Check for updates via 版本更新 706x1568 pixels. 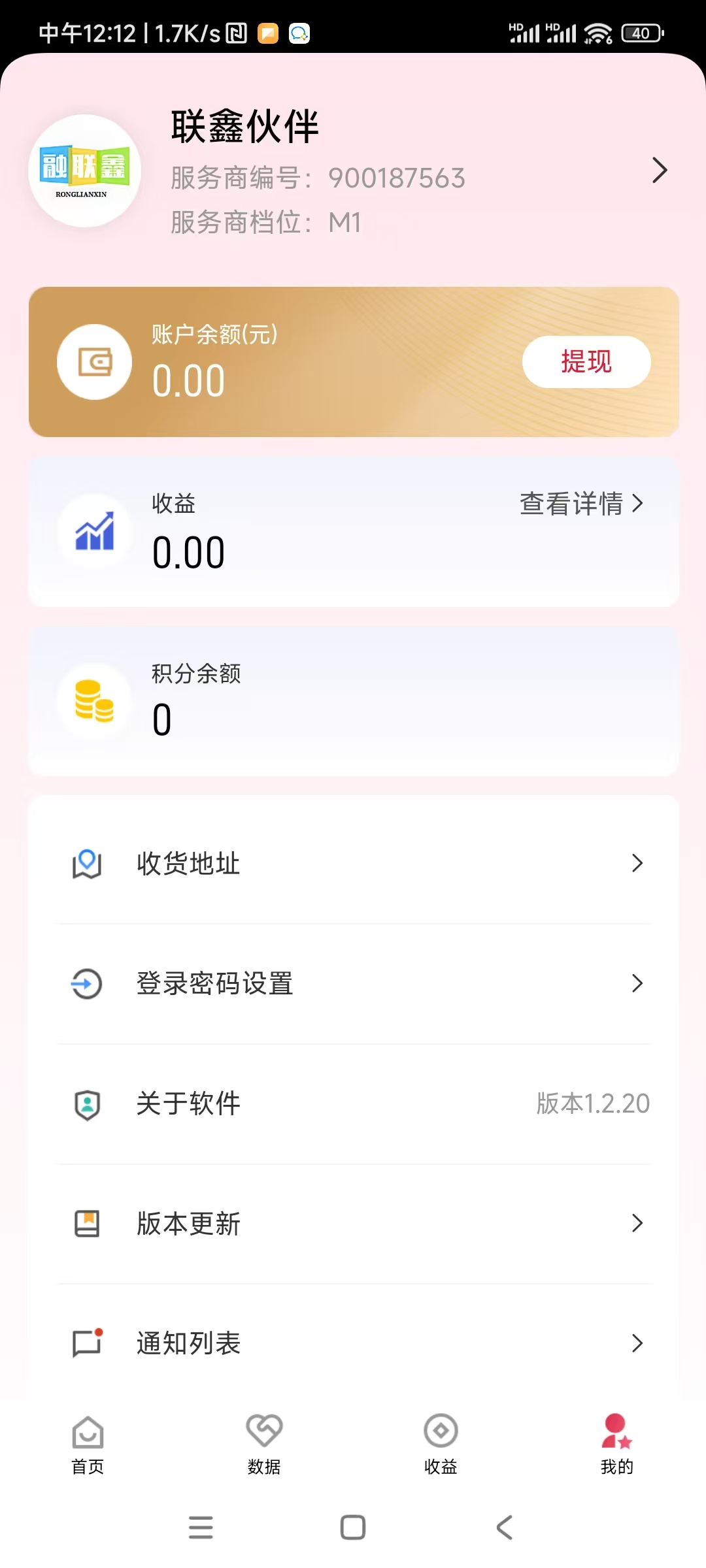pos(353,1223)
